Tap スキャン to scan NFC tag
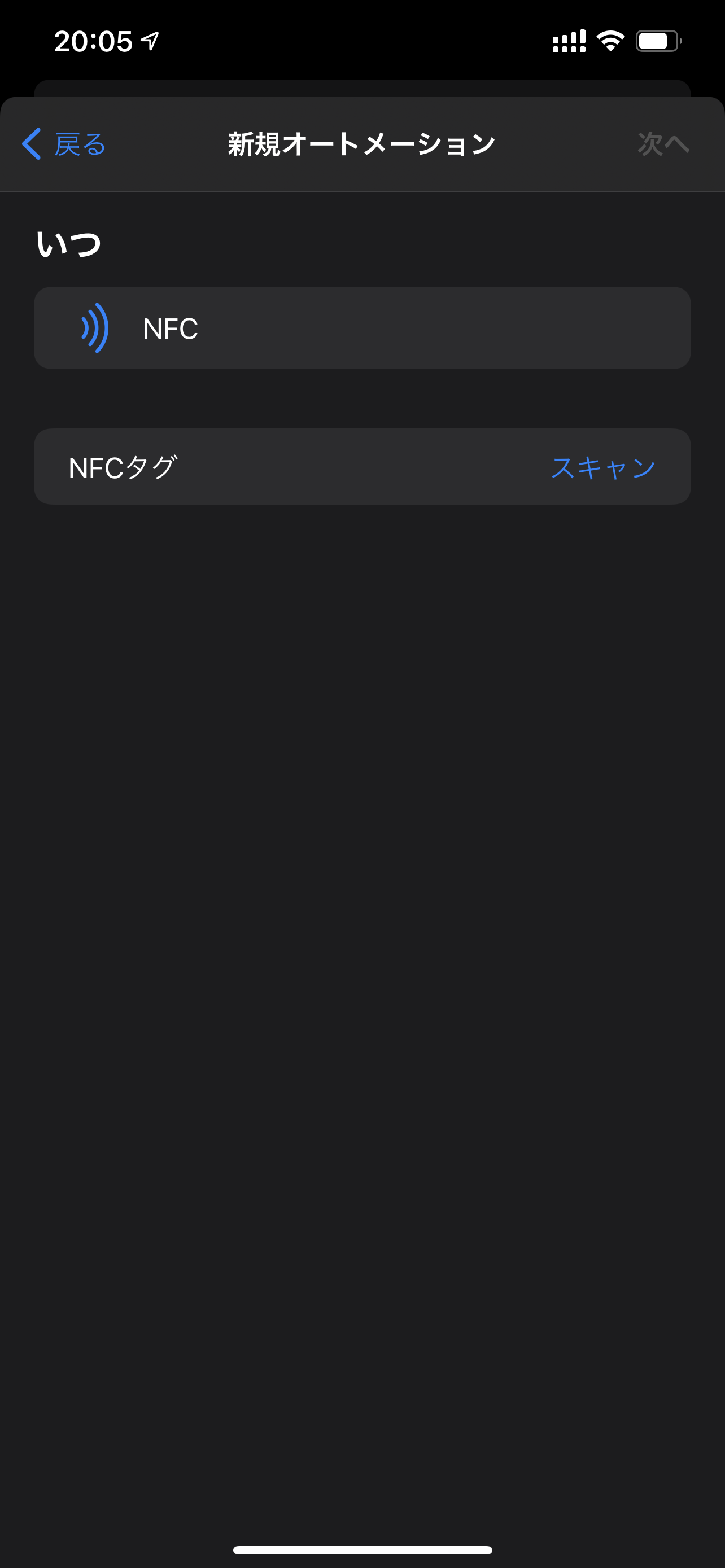This screenshot has height=1568, width=725. (x=602, y=467)
